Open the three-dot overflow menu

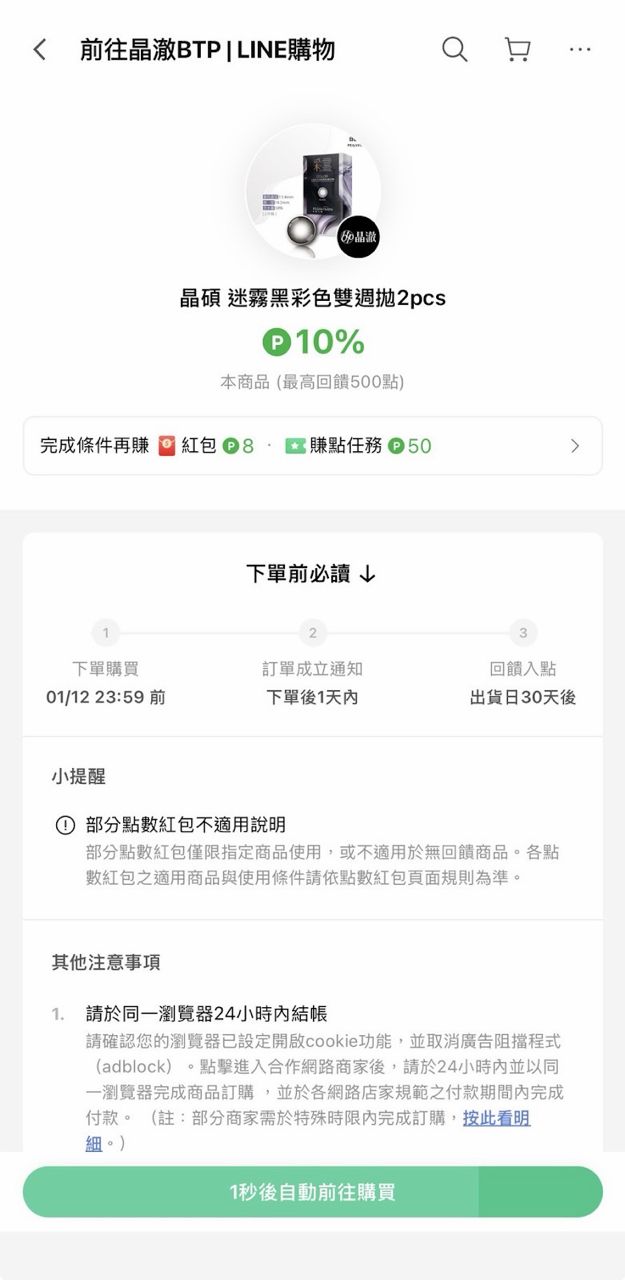coord(580,50)
